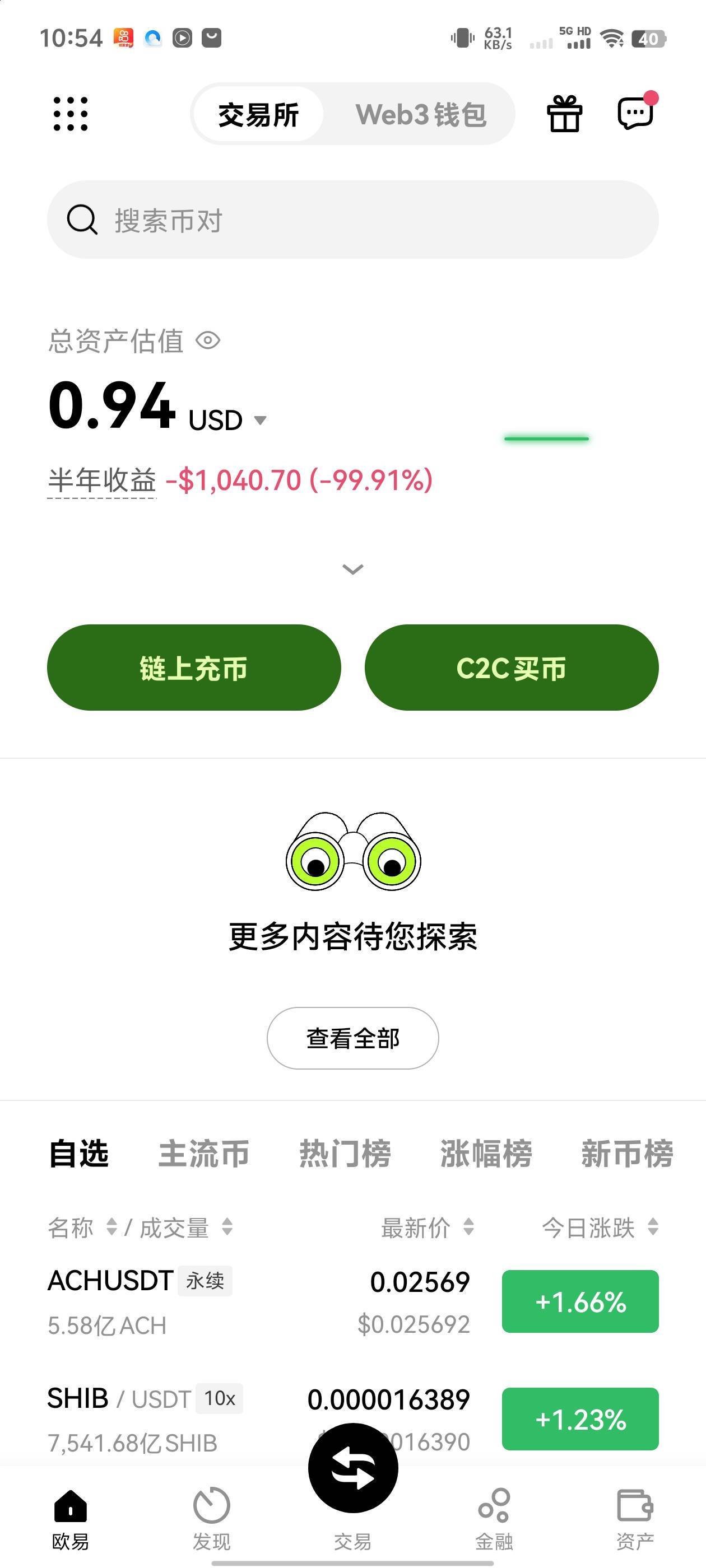Open the USD currency dropdown
Image resolution: width=706 pixels, height=1568 pixels.
[x=261, y=420]
